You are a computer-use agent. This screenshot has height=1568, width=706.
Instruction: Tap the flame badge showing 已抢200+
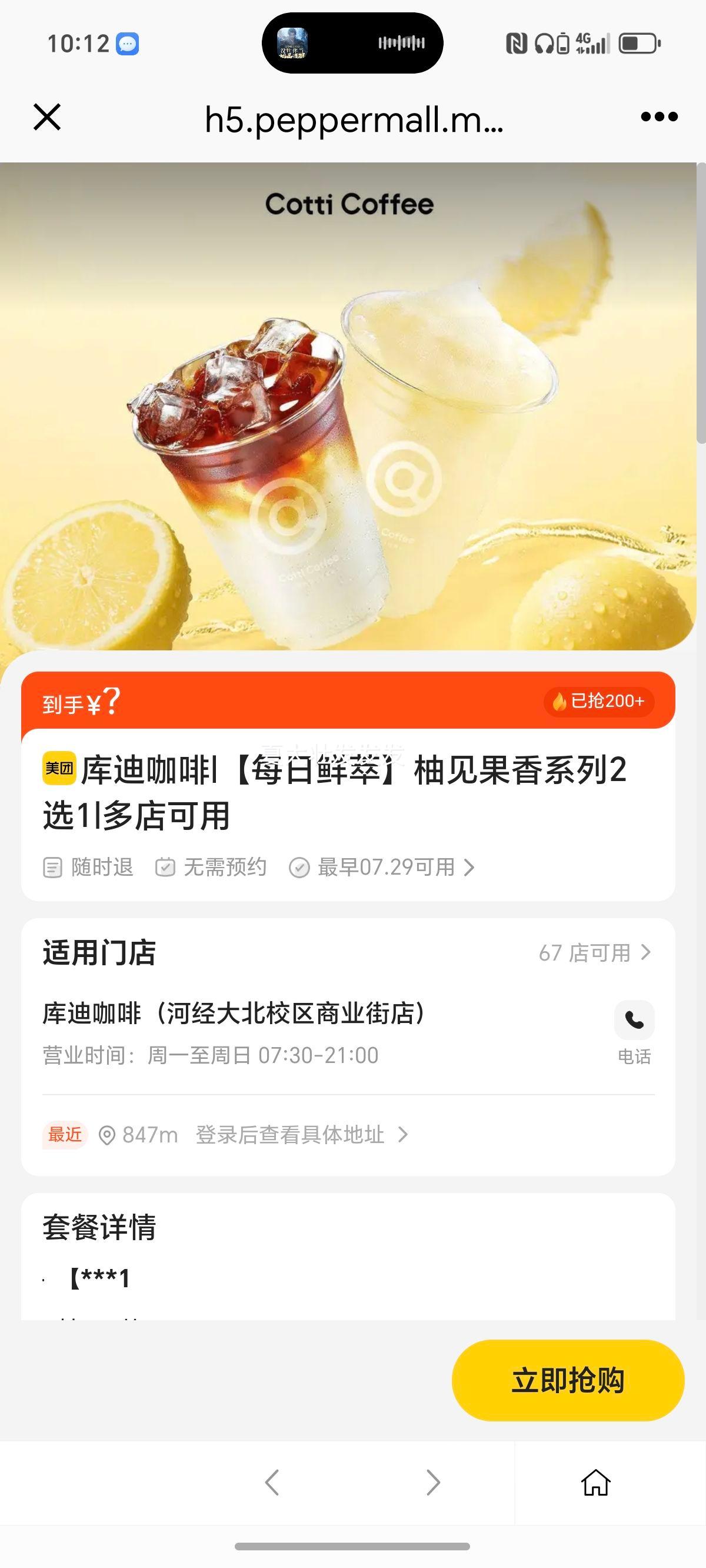[600, 702]
